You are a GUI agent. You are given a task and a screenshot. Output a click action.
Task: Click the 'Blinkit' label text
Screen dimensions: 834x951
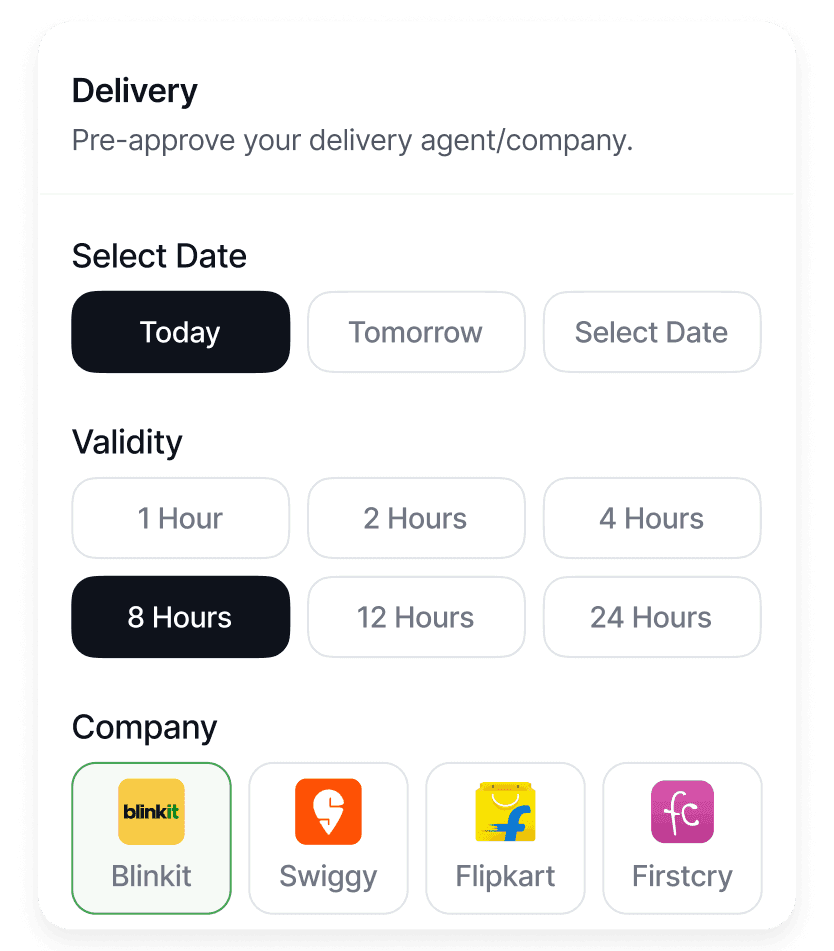[151, 876]
